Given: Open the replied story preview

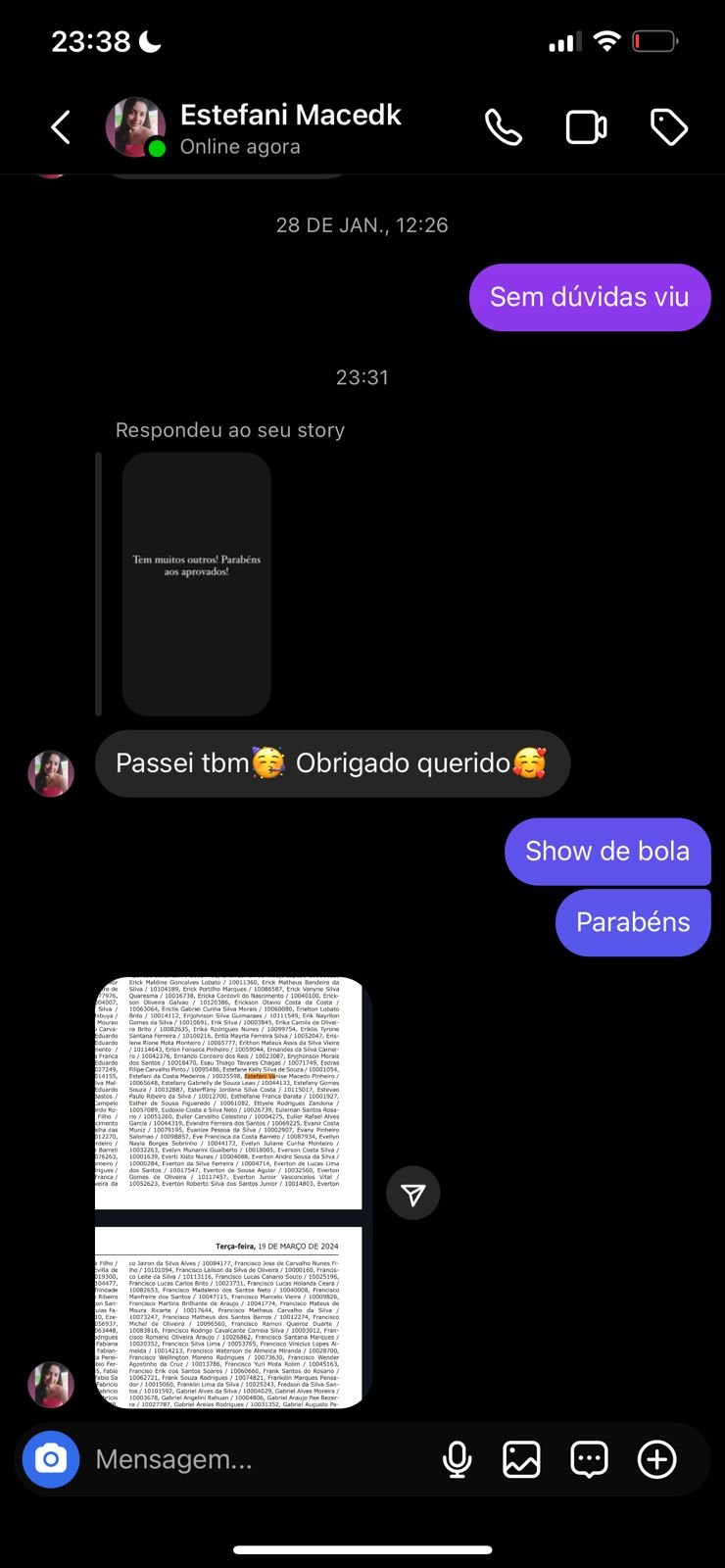Looking at the screenshot, I should 196,584.
